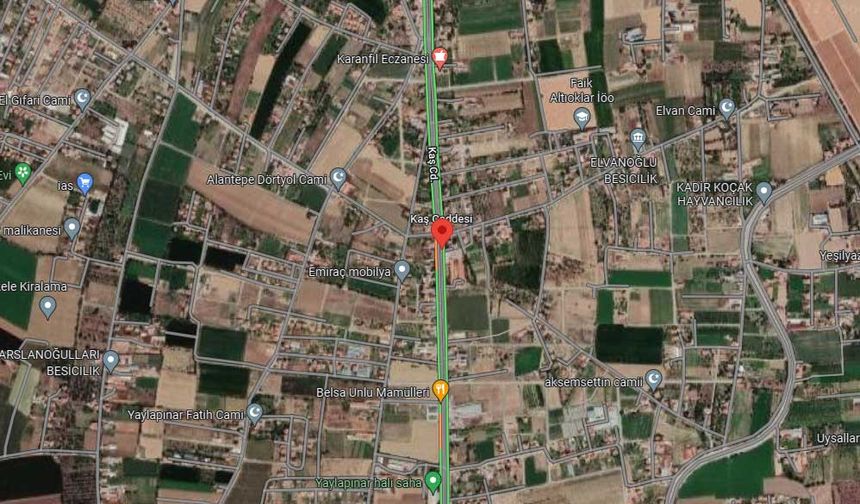Open the Karanfil Eczanesi pharmacy marker
The width and height of the screenshot is (860, 504).
click(x=440, y=55)
